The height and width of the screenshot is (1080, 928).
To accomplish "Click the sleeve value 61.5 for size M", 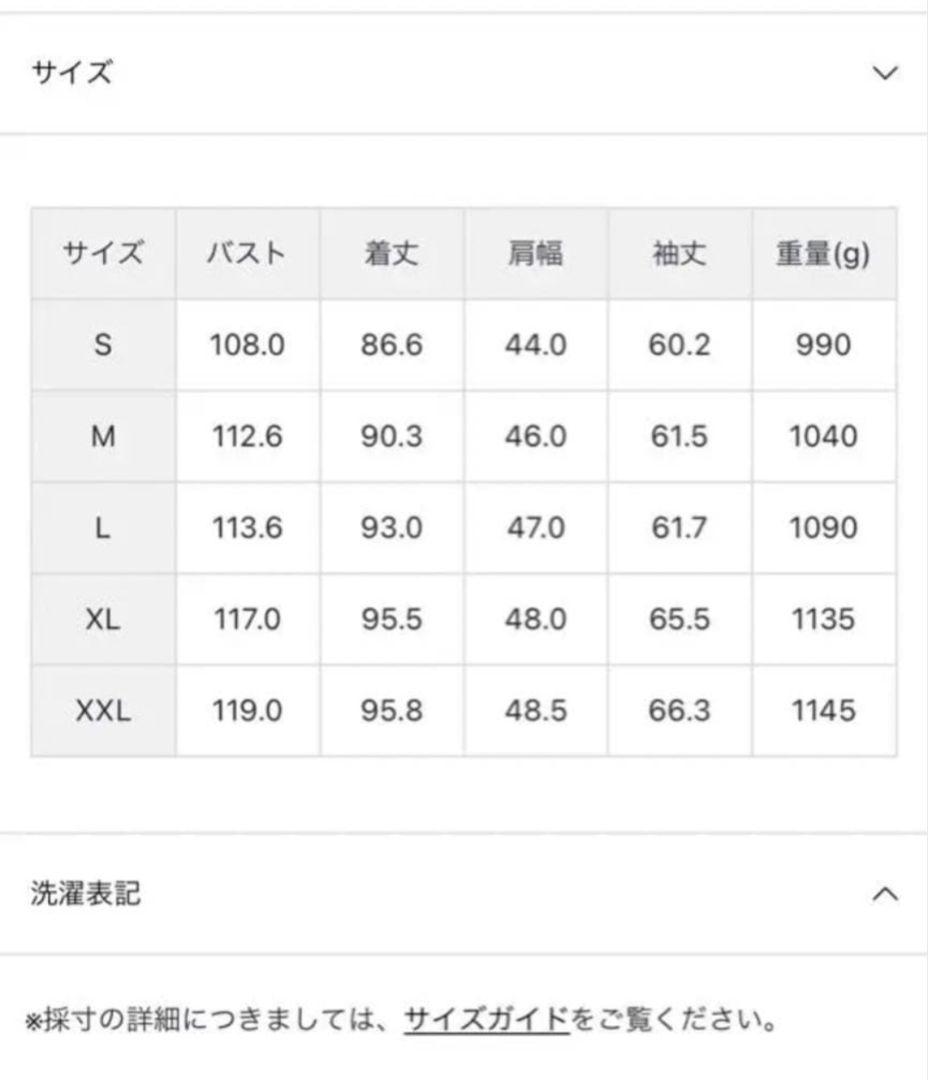I will (x=678, y=436).
